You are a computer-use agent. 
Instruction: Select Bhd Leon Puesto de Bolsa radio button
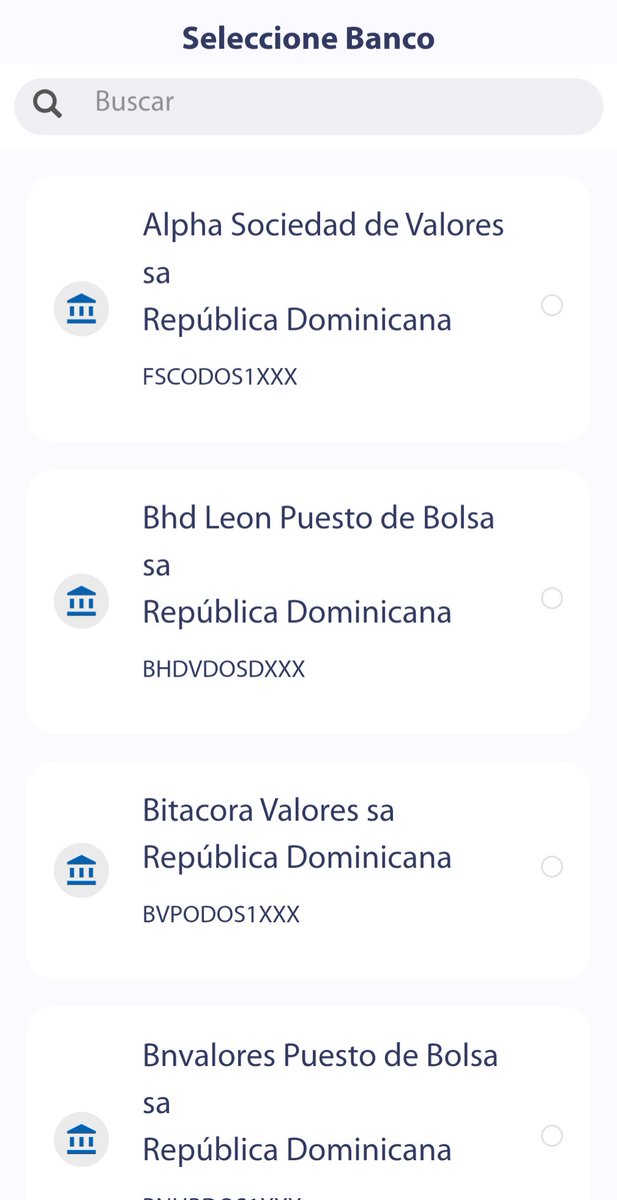coord(552,598)
